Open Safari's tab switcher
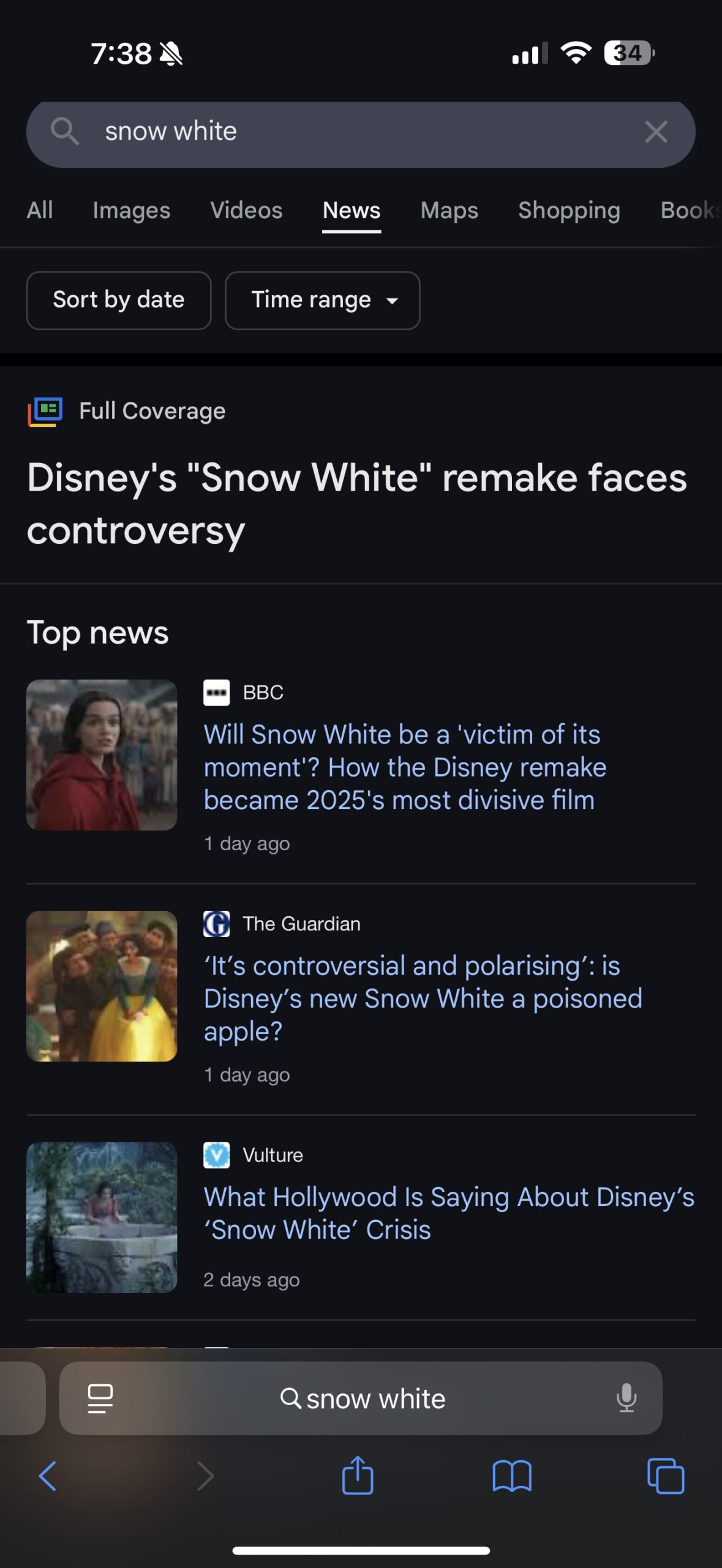 [666, 1476]
